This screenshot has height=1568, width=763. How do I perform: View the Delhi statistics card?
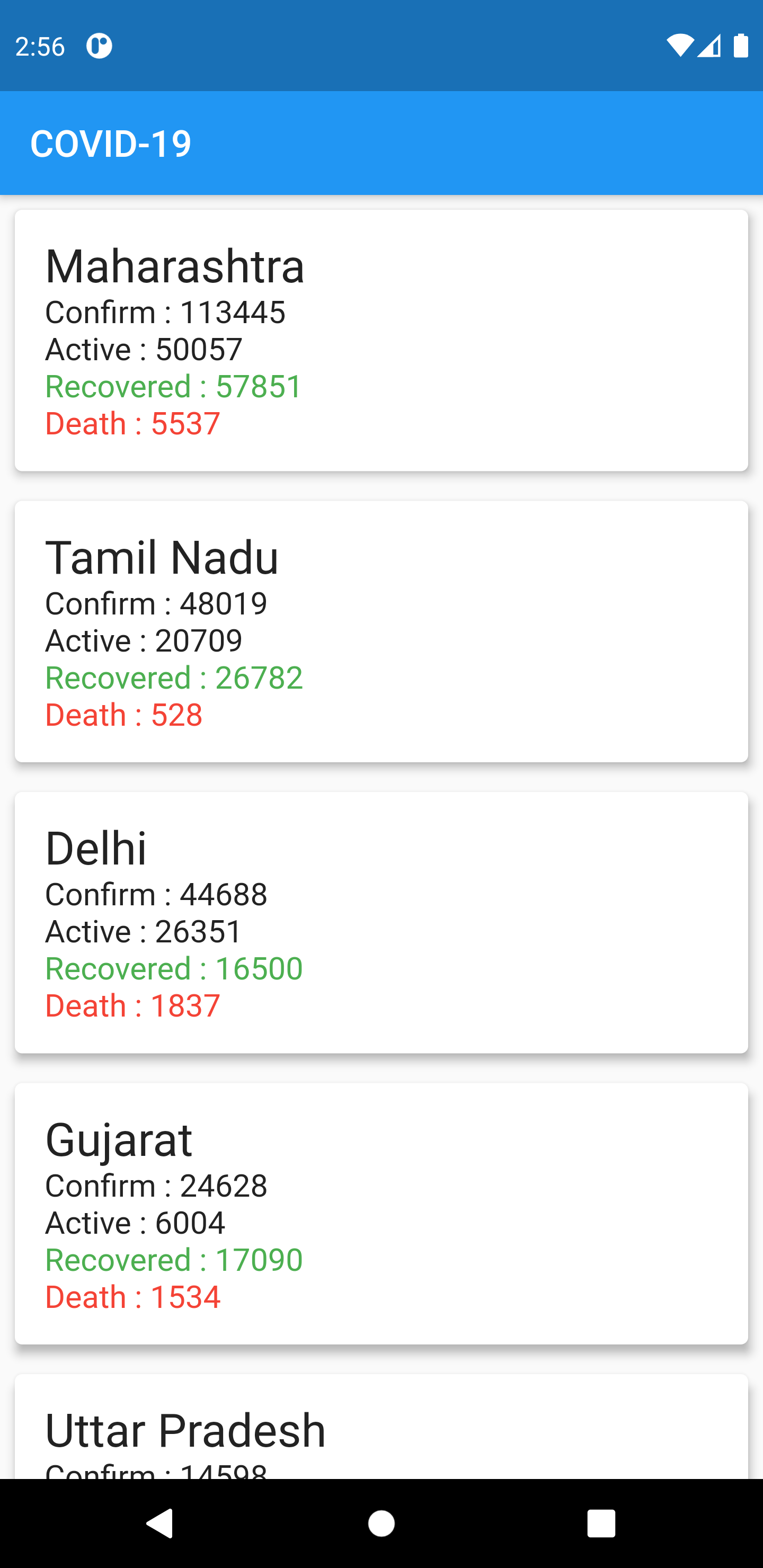point(381,922)
